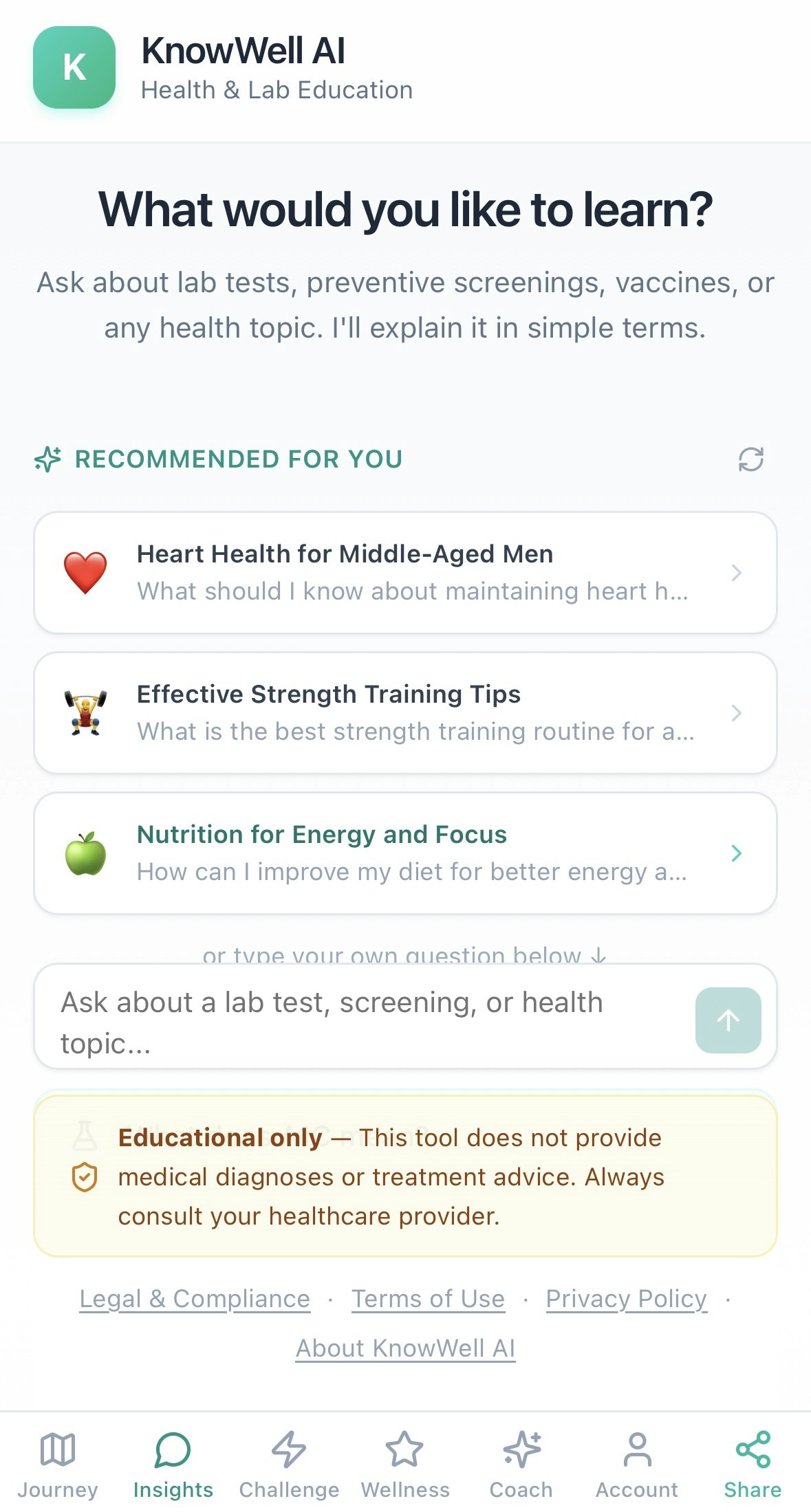The image size is (811, 1512).
Task: Refresh the recommended topics
Action: click(x=750, y=459)
